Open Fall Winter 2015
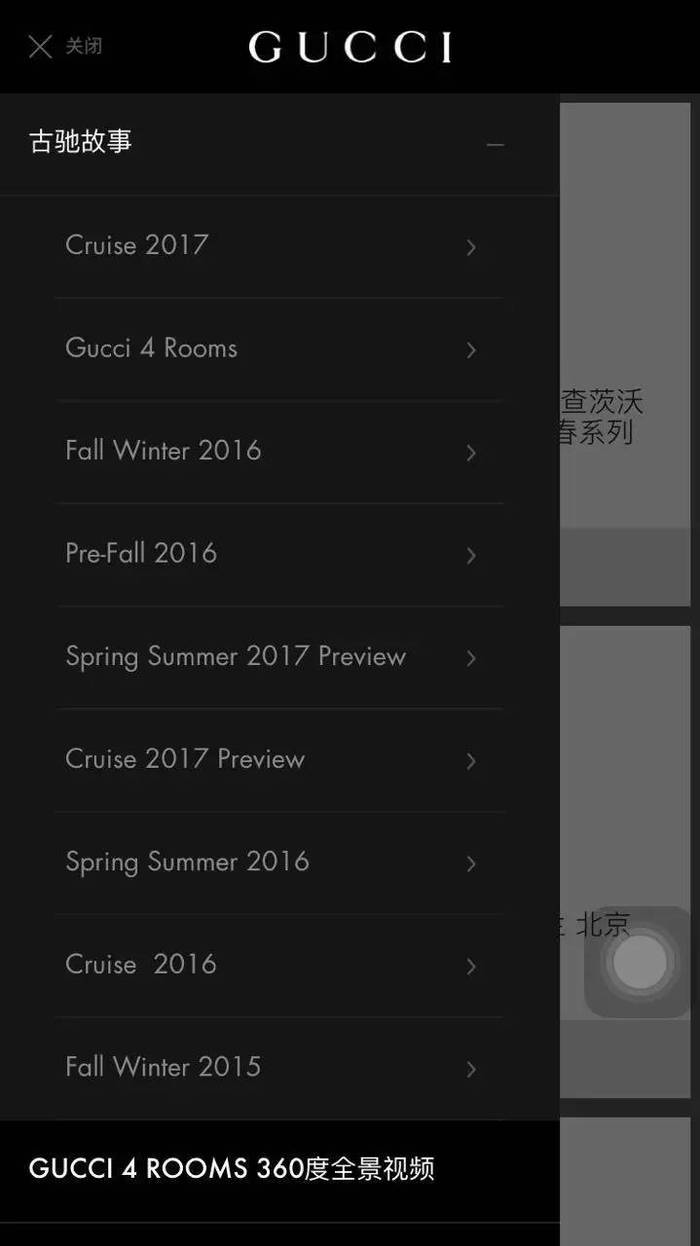Viewport: 700px width, 1246px height. [x=279, y=1068]
